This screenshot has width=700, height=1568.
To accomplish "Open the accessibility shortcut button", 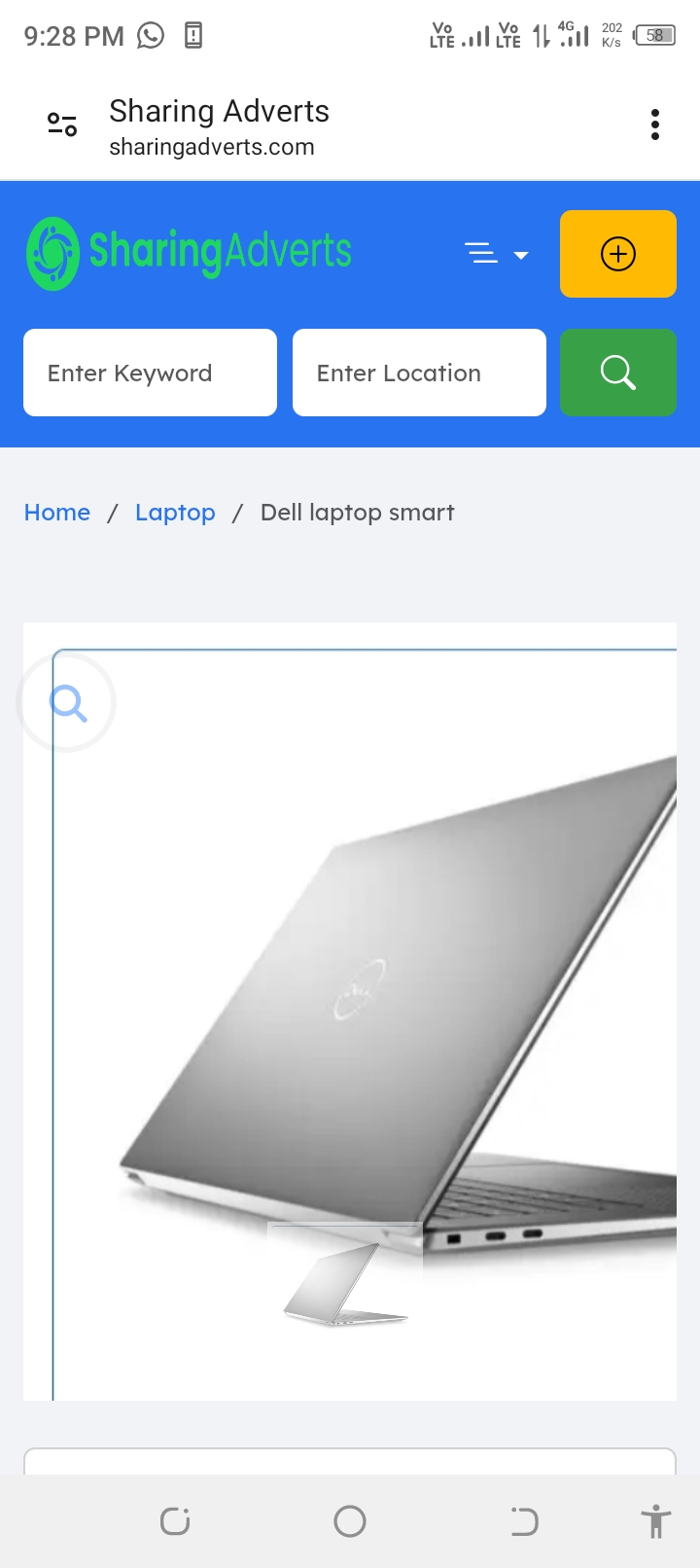I will [656, 1521].
